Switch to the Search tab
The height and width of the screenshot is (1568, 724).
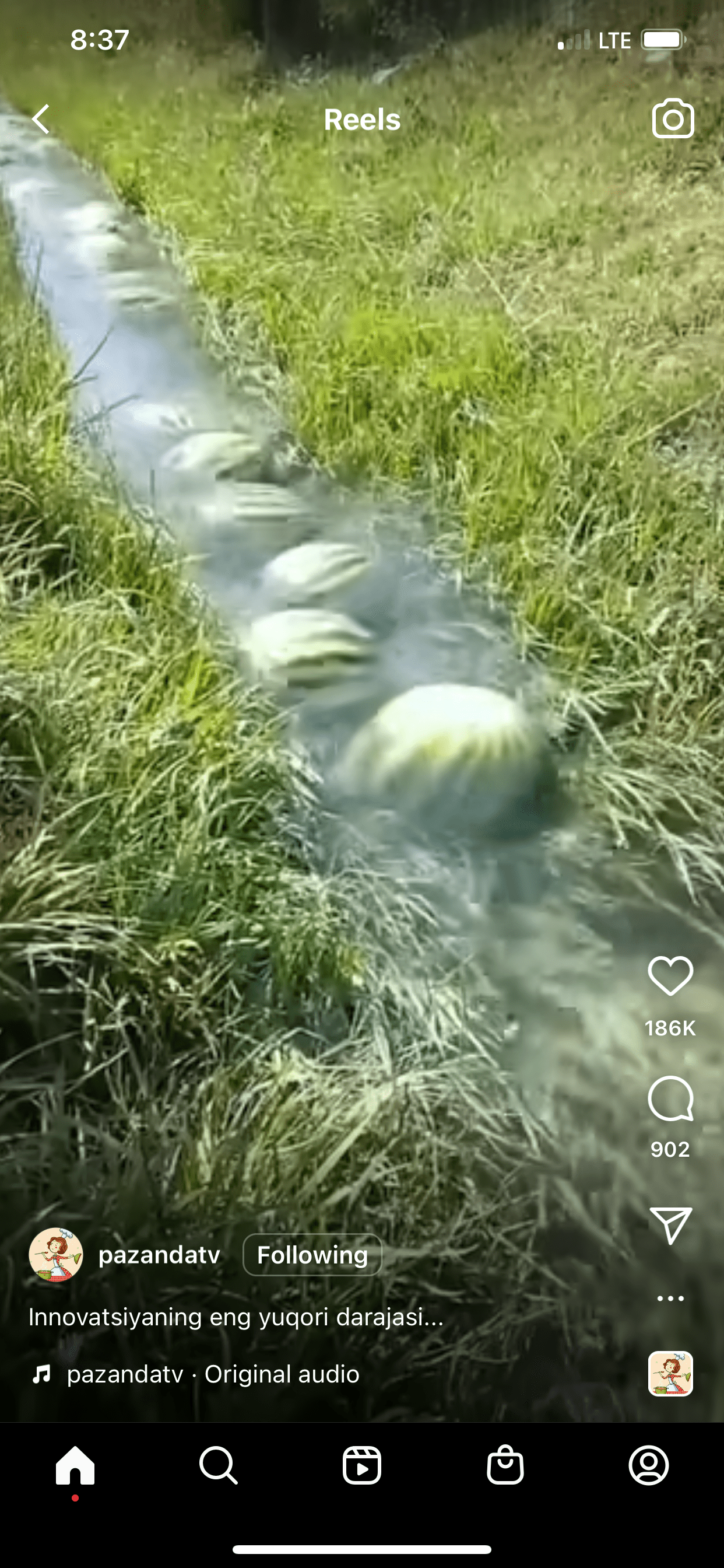coord(219,1465)
